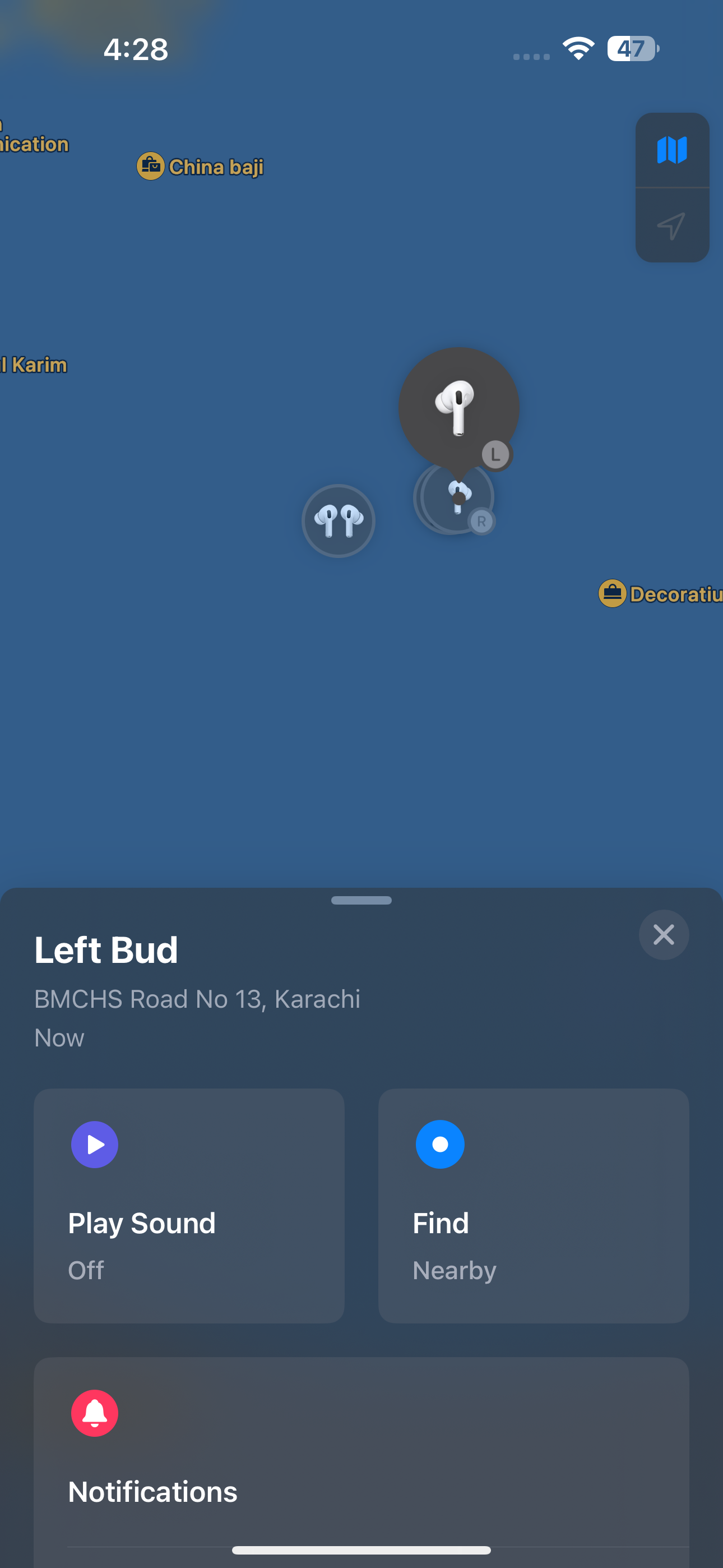The image size is (723, 1568).
Task: Play sound on the Left Bud
Action: tap(189, 1205)
